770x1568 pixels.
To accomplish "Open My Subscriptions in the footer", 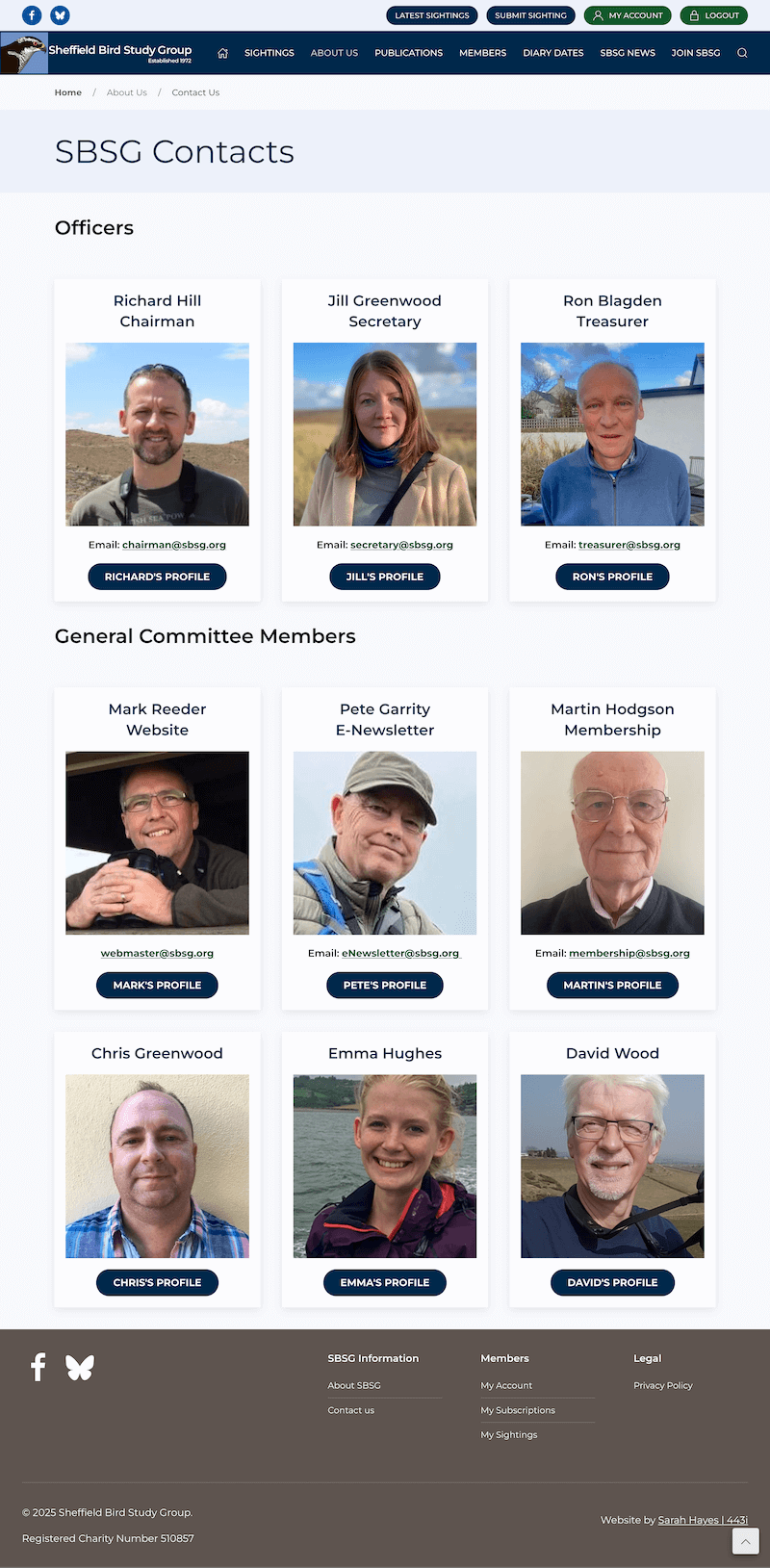I will tap(518, 1410).
